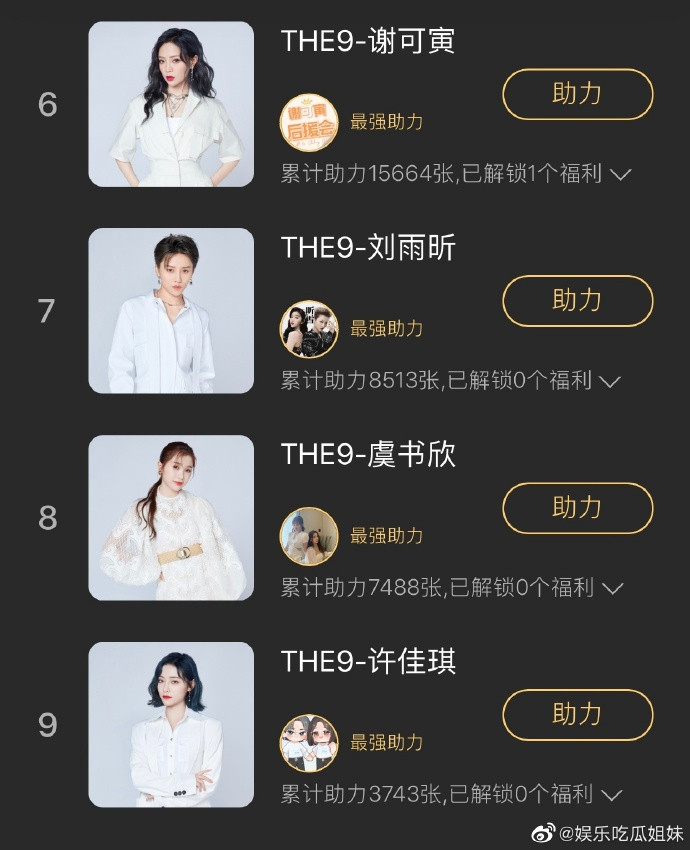Expand the 福利 details under THE9-刘雨昕

tap(610, 381)
